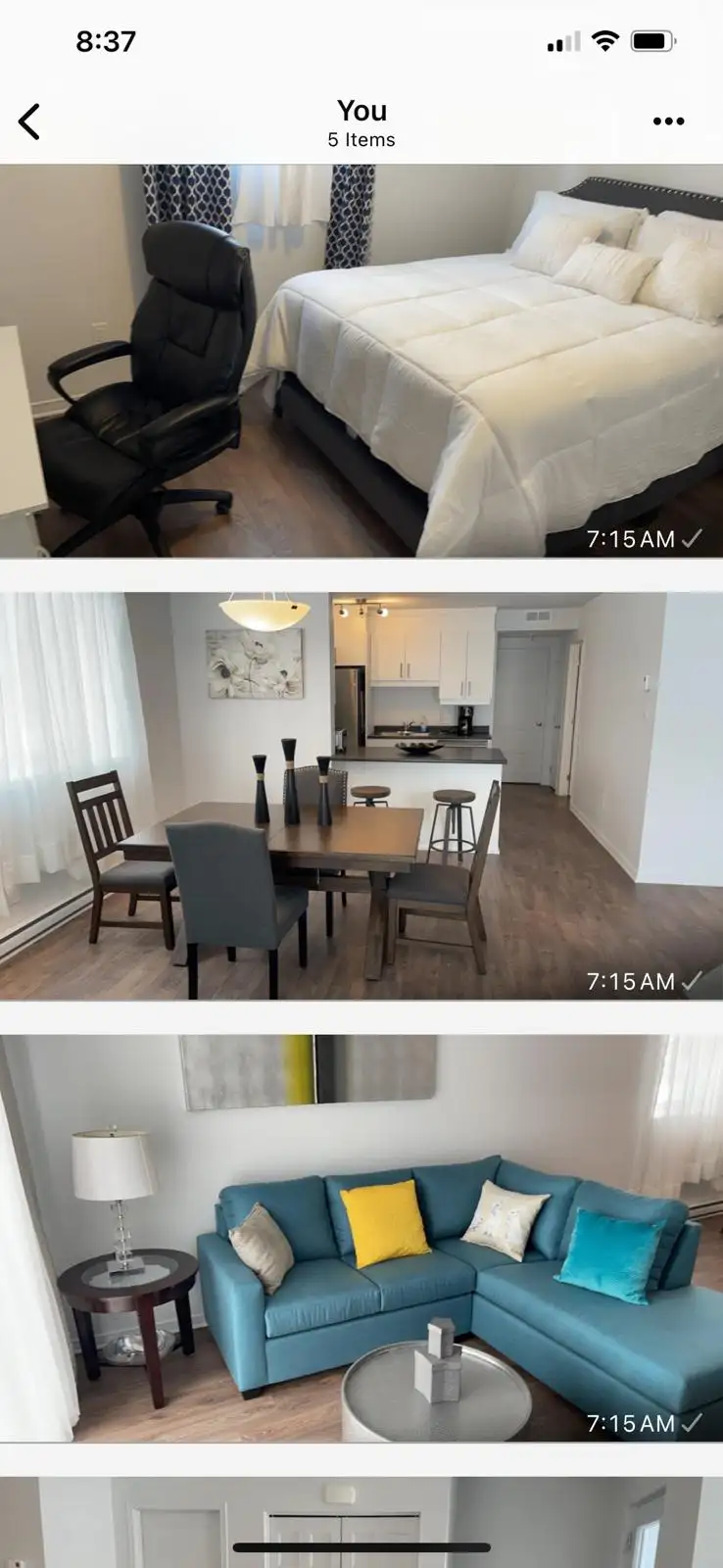This screenshot has height=1568, width=723.
Task: Open the three-dot overflow menu
Action: click(668, 122)
